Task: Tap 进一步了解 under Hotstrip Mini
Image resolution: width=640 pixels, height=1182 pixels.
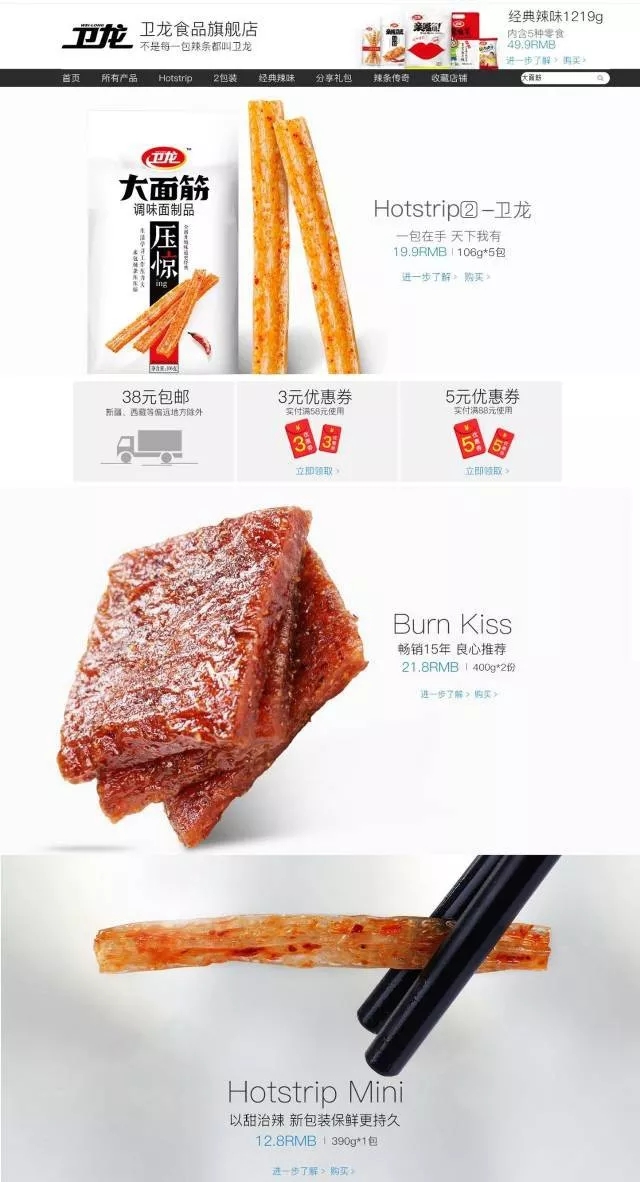Action: click(296, 1170)
